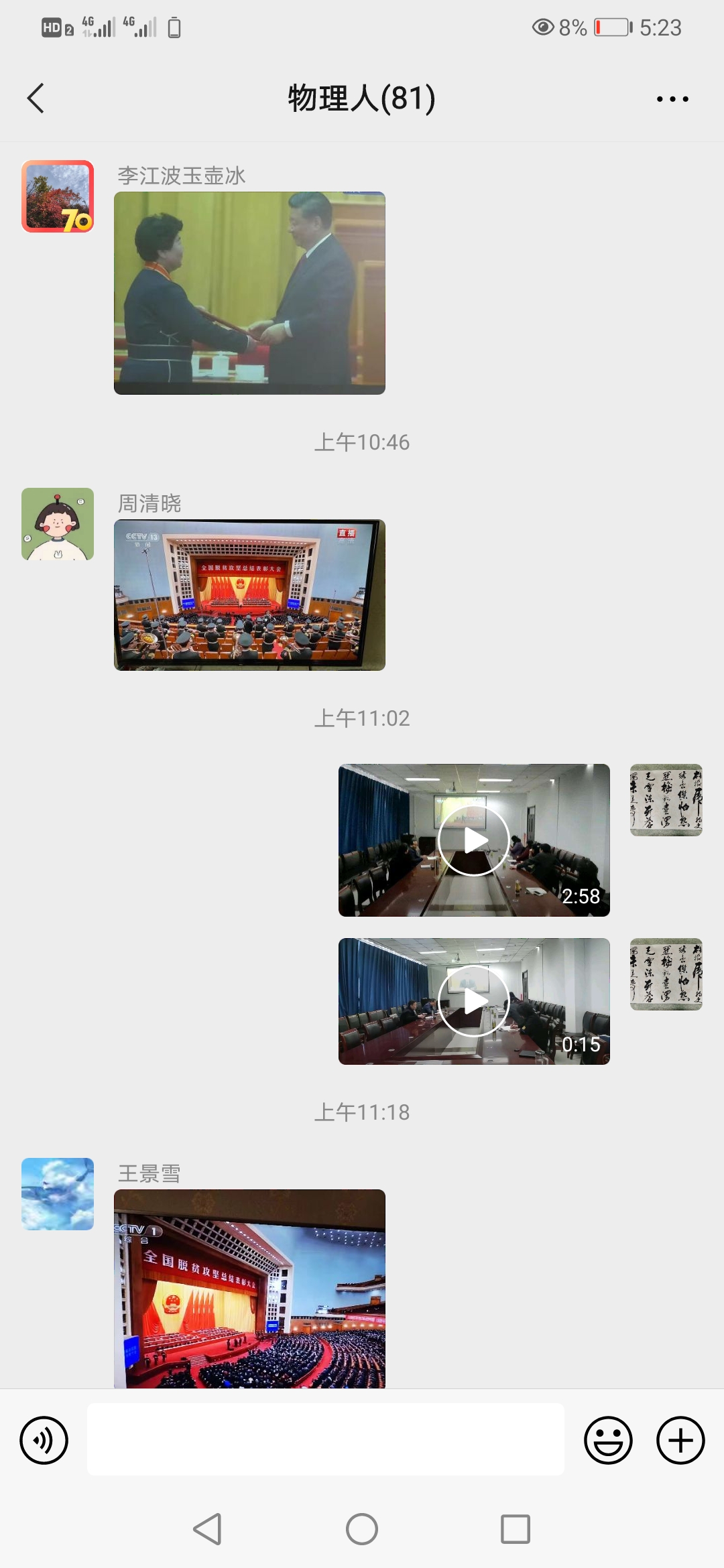Switch to voice message input
This screenshot has width=724, height=1568.
pyautogui.click(x=44, y=1440)
